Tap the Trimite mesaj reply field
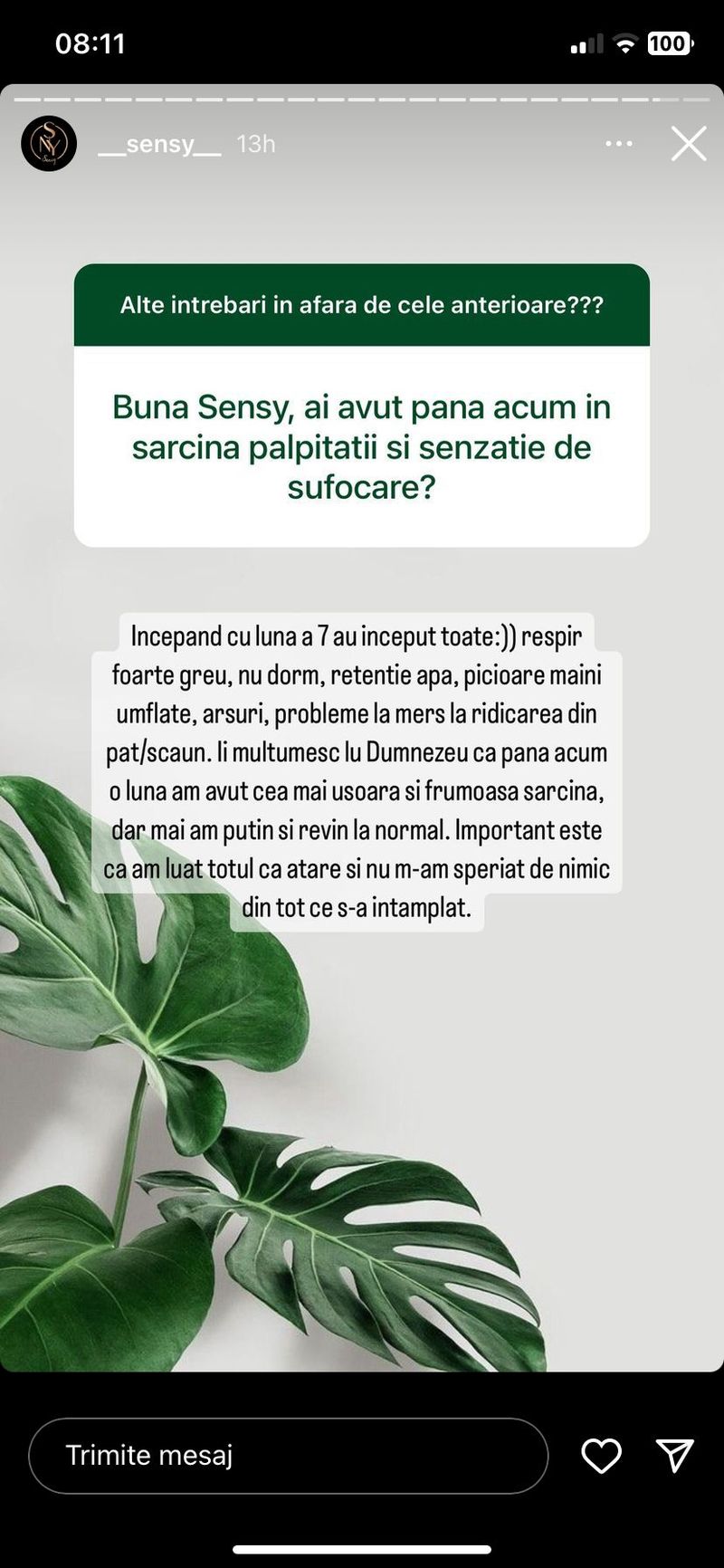 coord(288,1455)
